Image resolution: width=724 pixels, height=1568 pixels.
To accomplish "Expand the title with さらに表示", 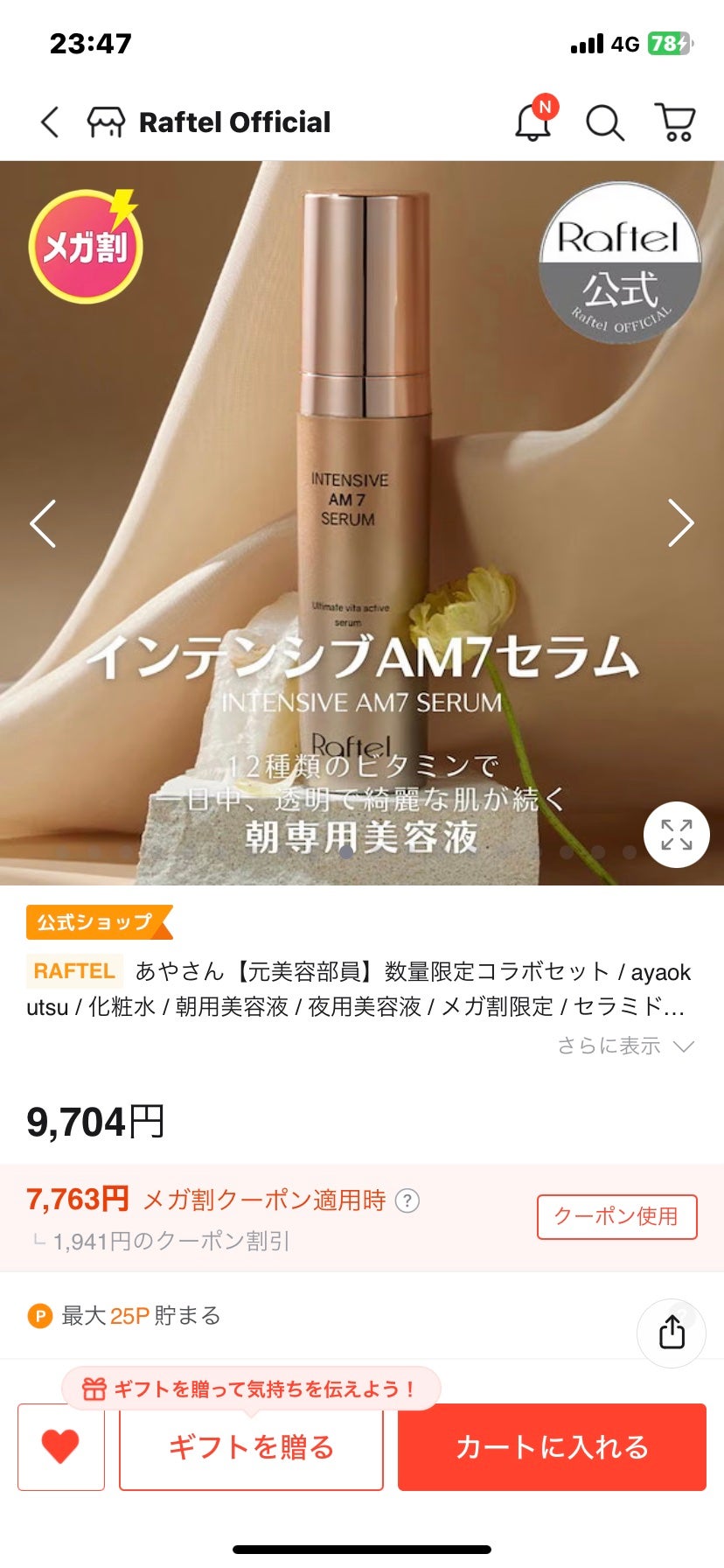I will coord(625,1046).
